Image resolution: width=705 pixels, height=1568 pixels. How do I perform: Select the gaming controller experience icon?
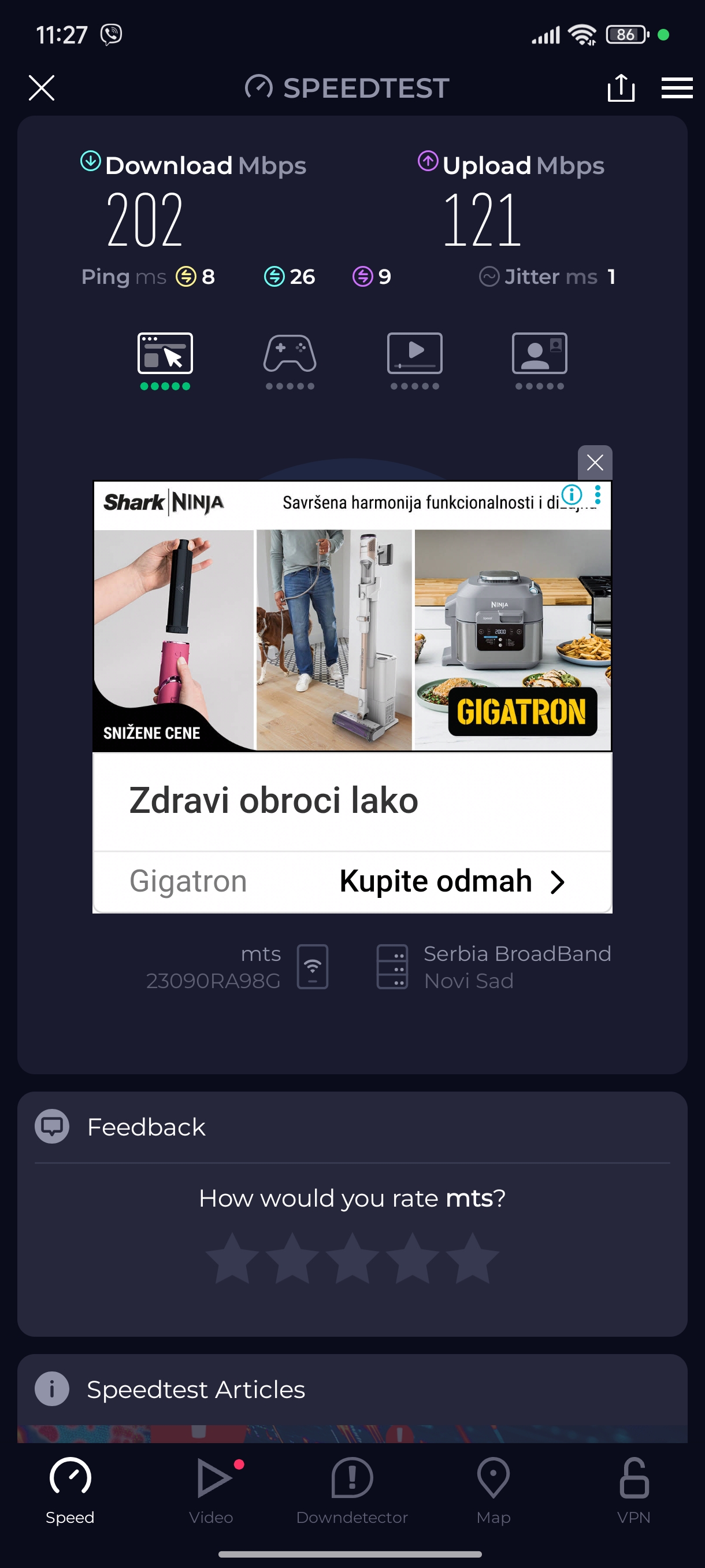[x=290, y=354]
